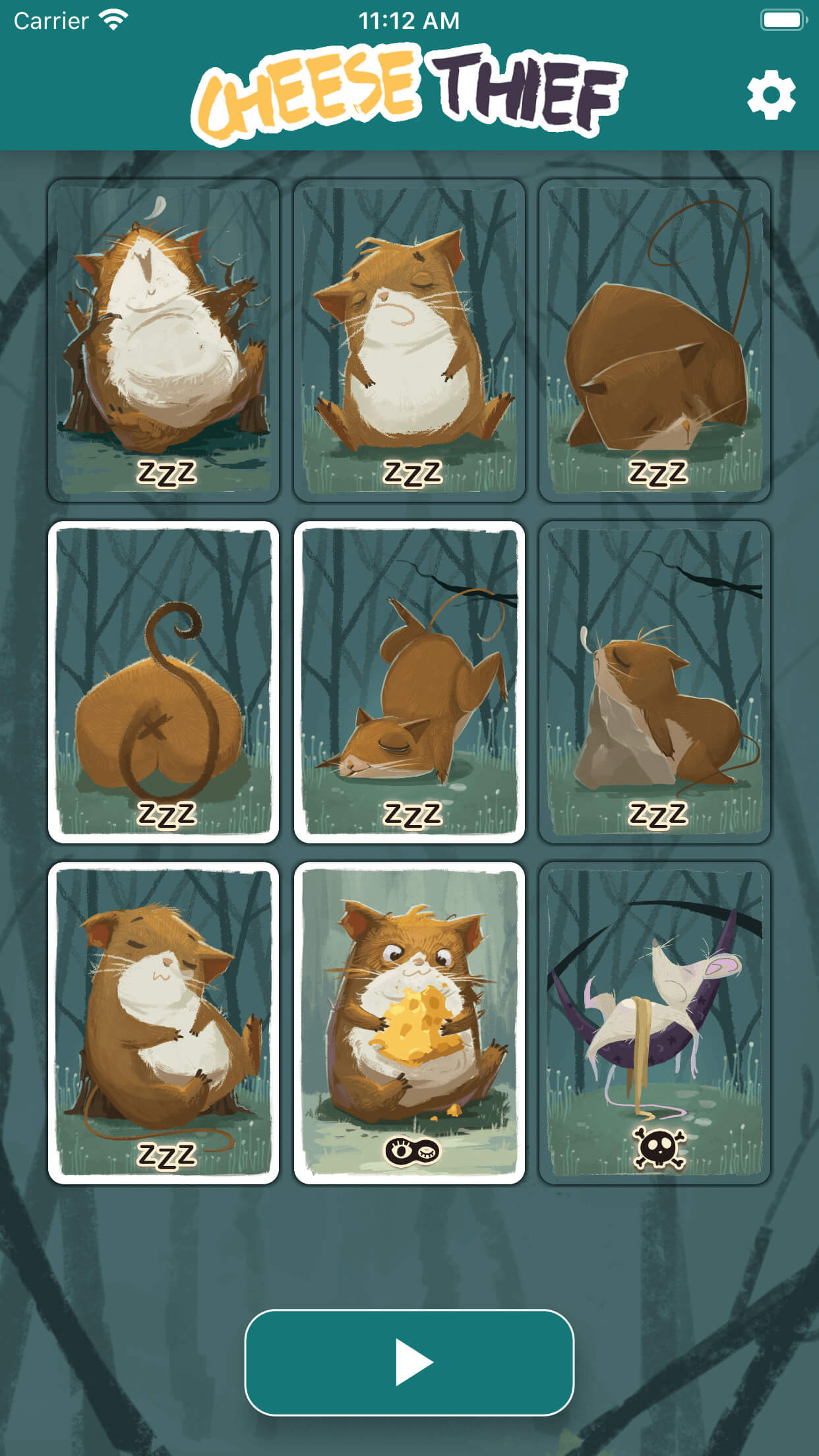Deselect the chubby mouse sleeping on stump

tap(164, 1023)
